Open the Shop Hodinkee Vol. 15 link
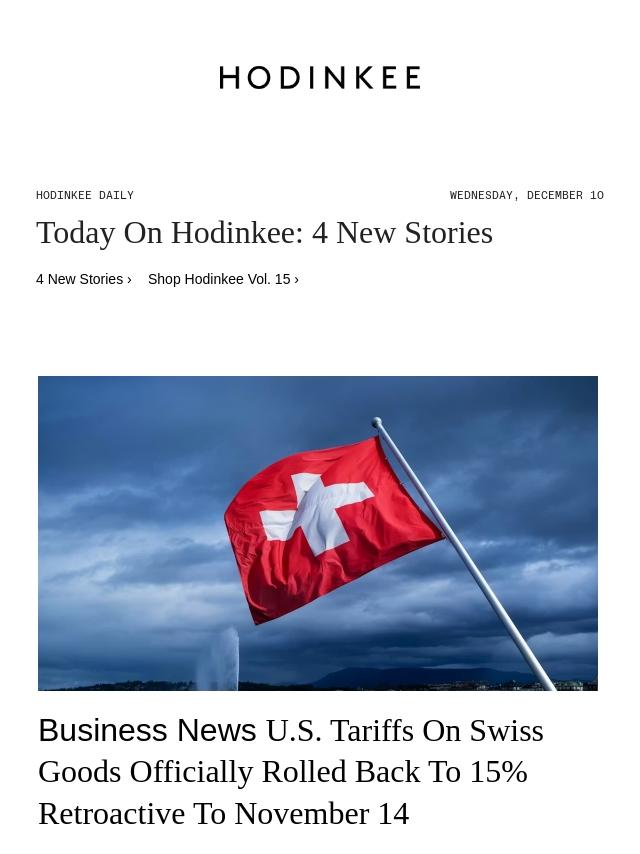 222,279
